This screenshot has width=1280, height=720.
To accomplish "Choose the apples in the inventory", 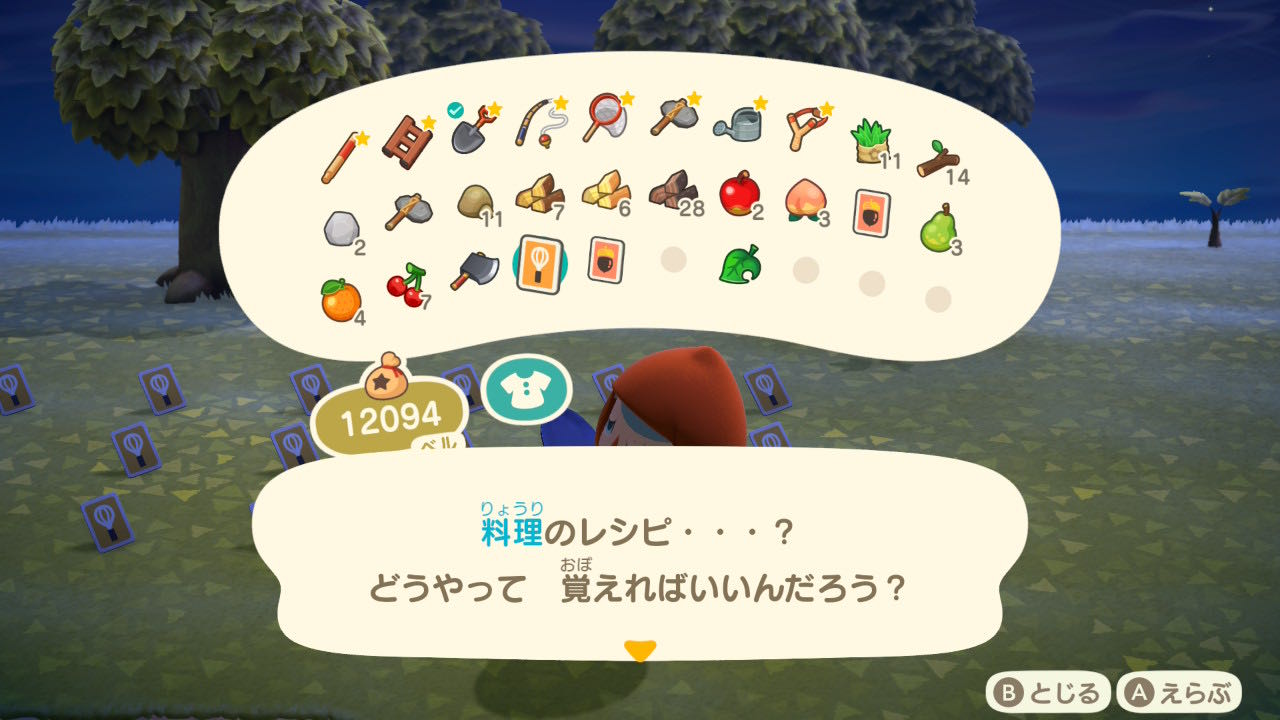I will coord(739,194).
